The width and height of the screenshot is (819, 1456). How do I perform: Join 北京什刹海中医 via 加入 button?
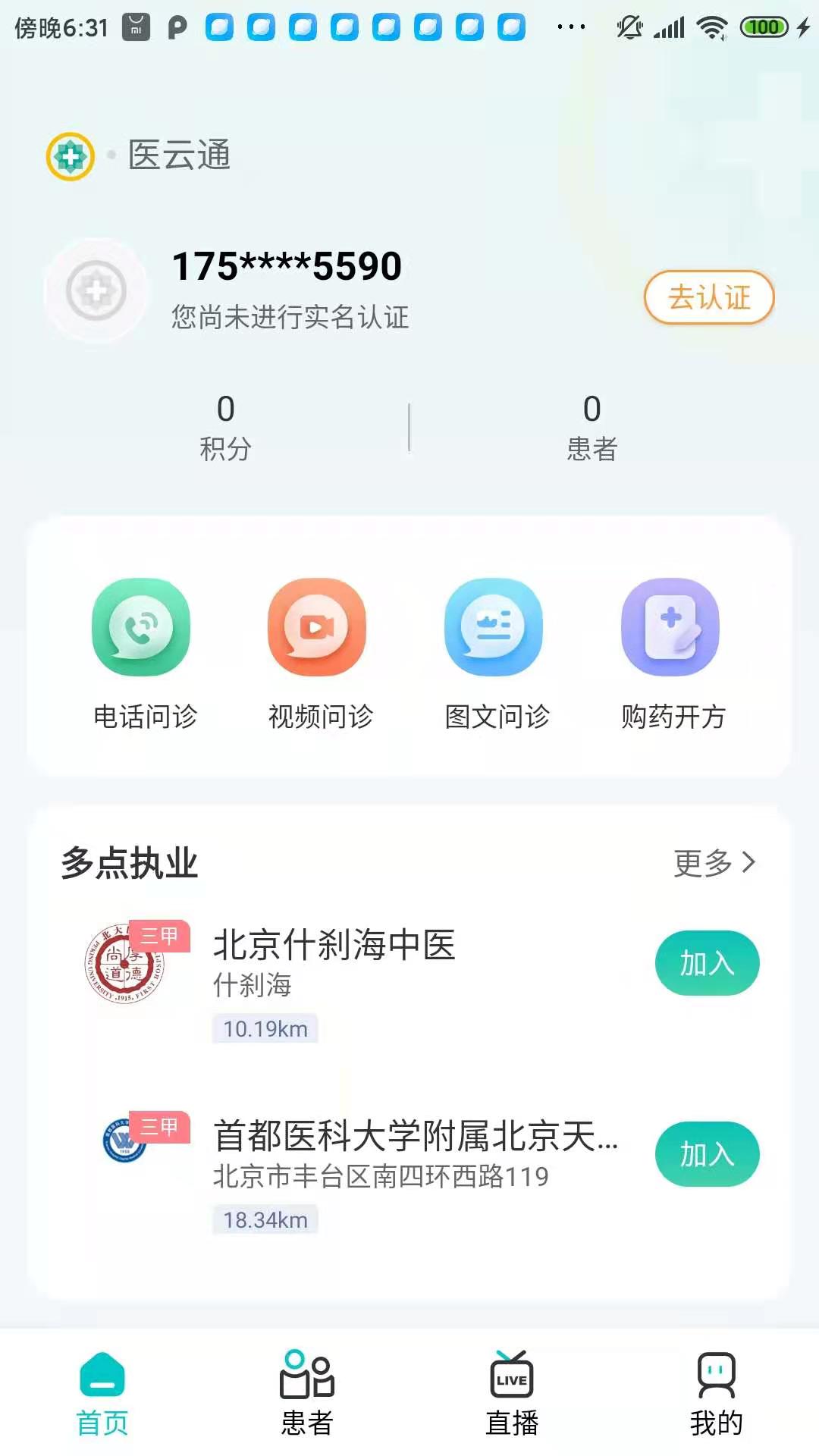point(707,962)
